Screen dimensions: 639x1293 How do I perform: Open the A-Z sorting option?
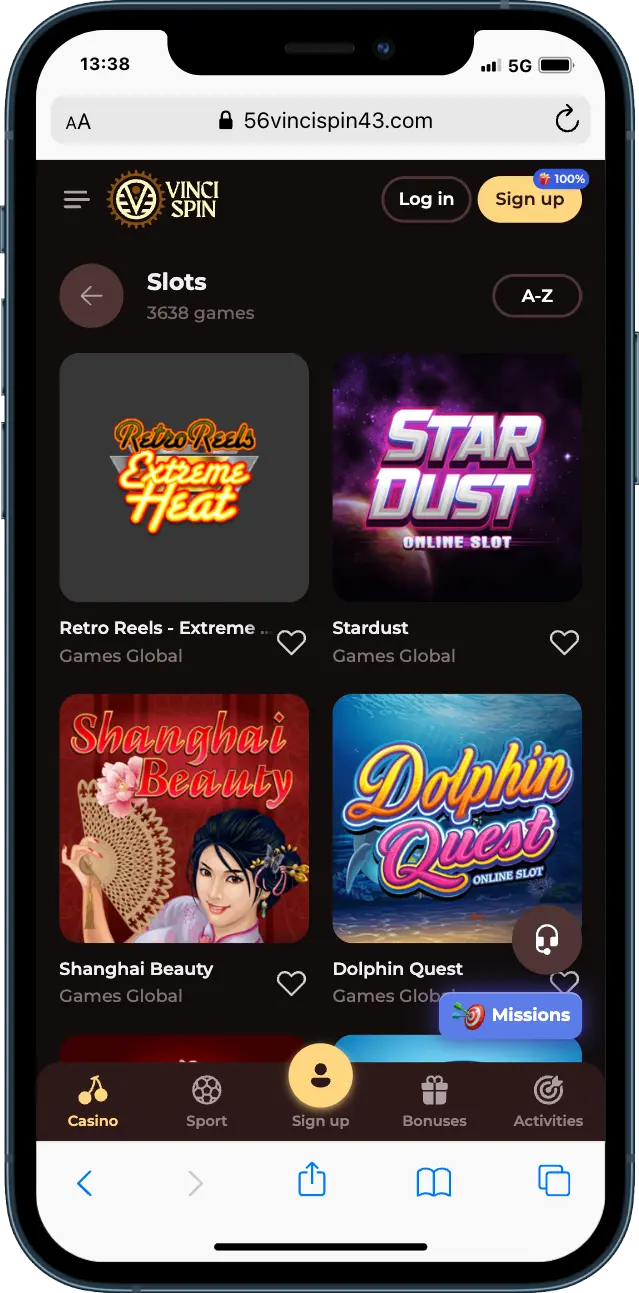coord(537,296)
